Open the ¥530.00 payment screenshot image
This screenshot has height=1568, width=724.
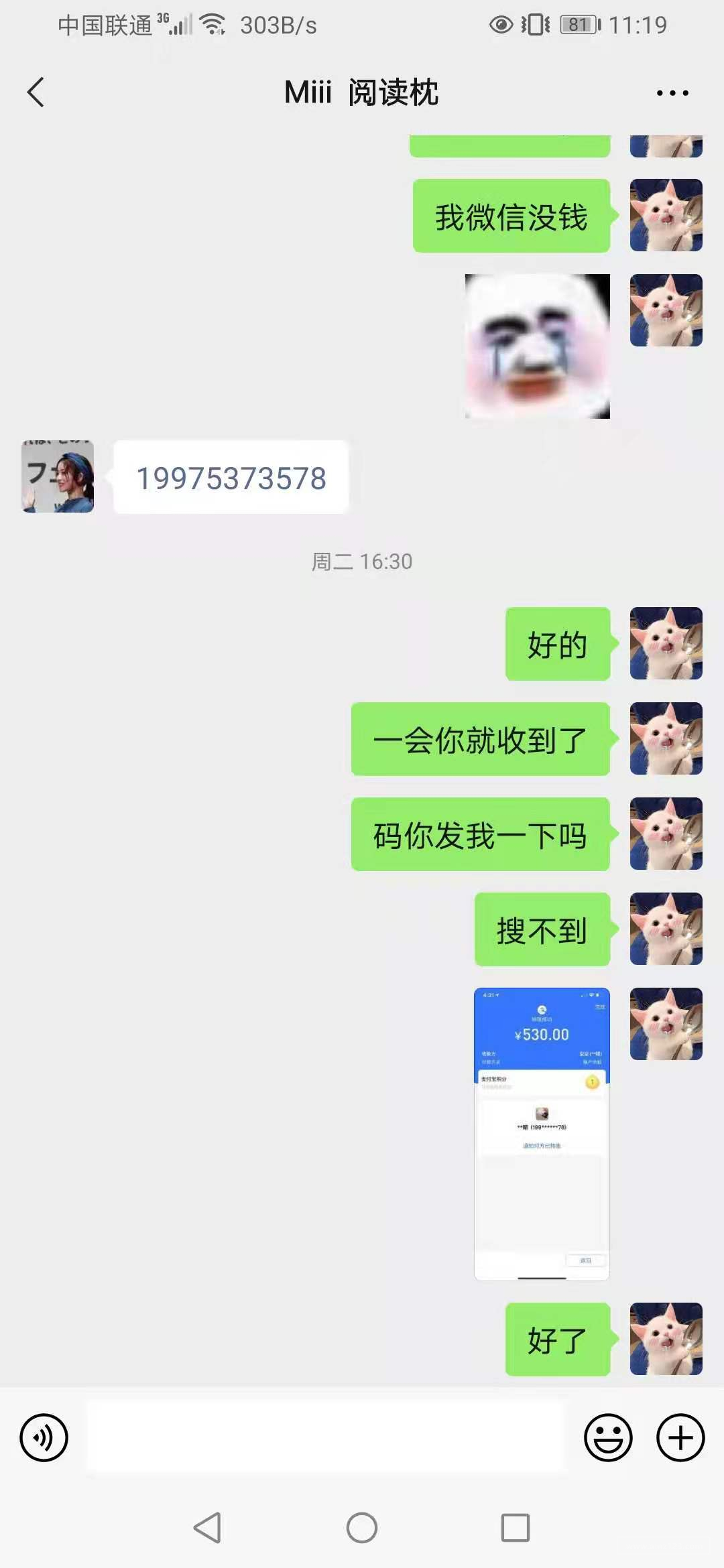point(542,1133)
